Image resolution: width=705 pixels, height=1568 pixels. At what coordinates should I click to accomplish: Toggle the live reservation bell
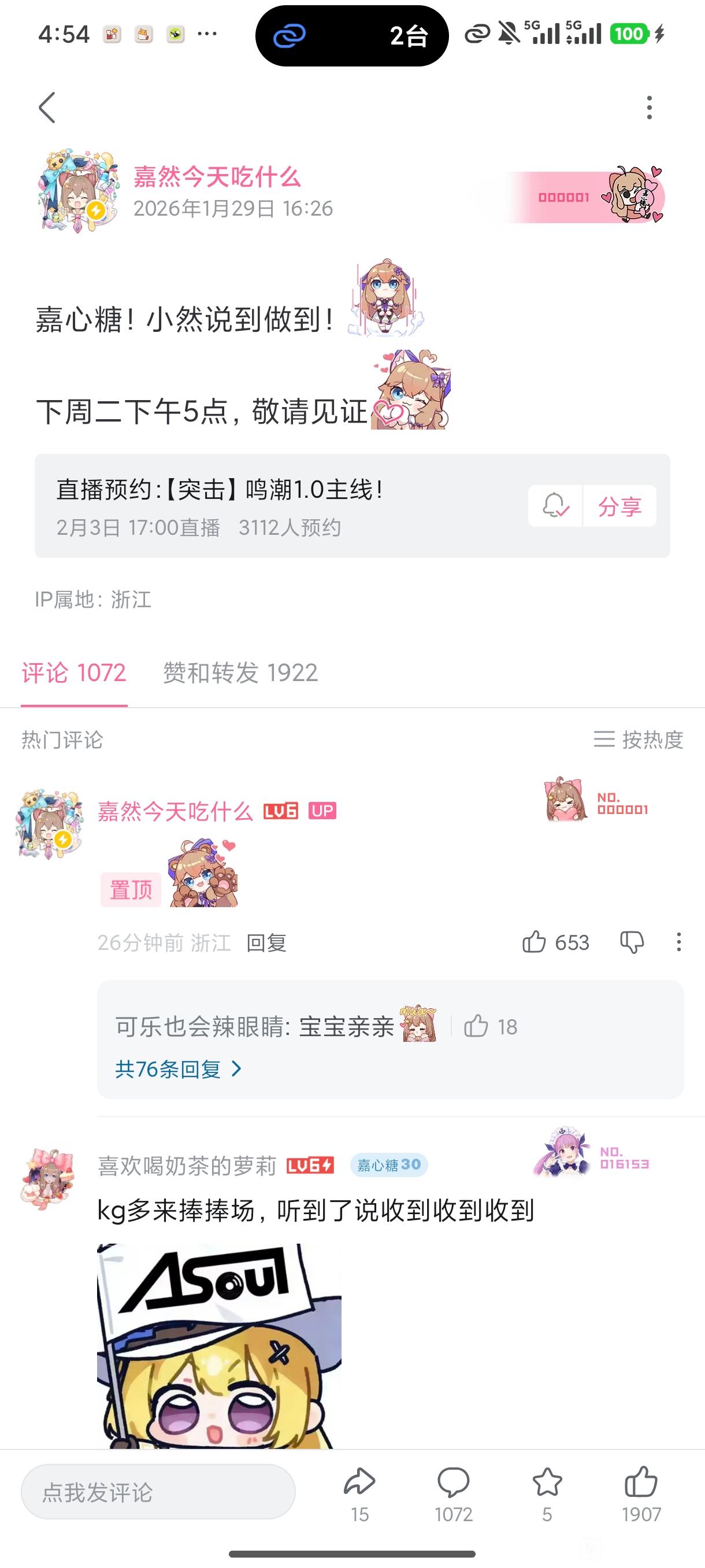click(555, 505)
